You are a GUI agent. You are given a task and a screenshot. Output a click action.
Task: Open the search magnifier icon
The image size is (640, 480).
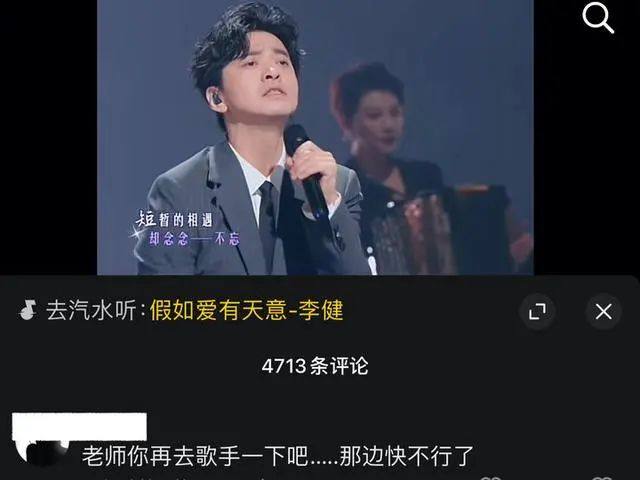598,18
